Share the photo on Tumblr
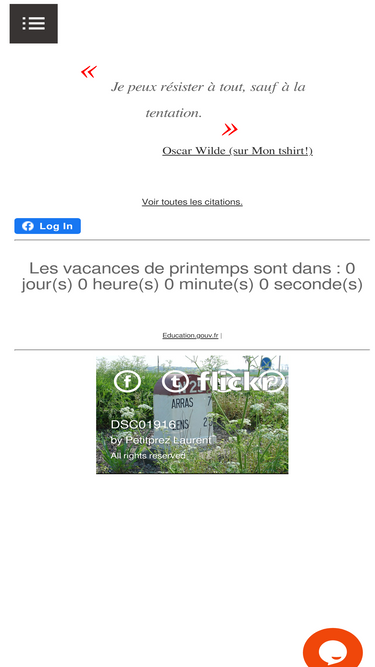375x667 pixels. point(174,381)
